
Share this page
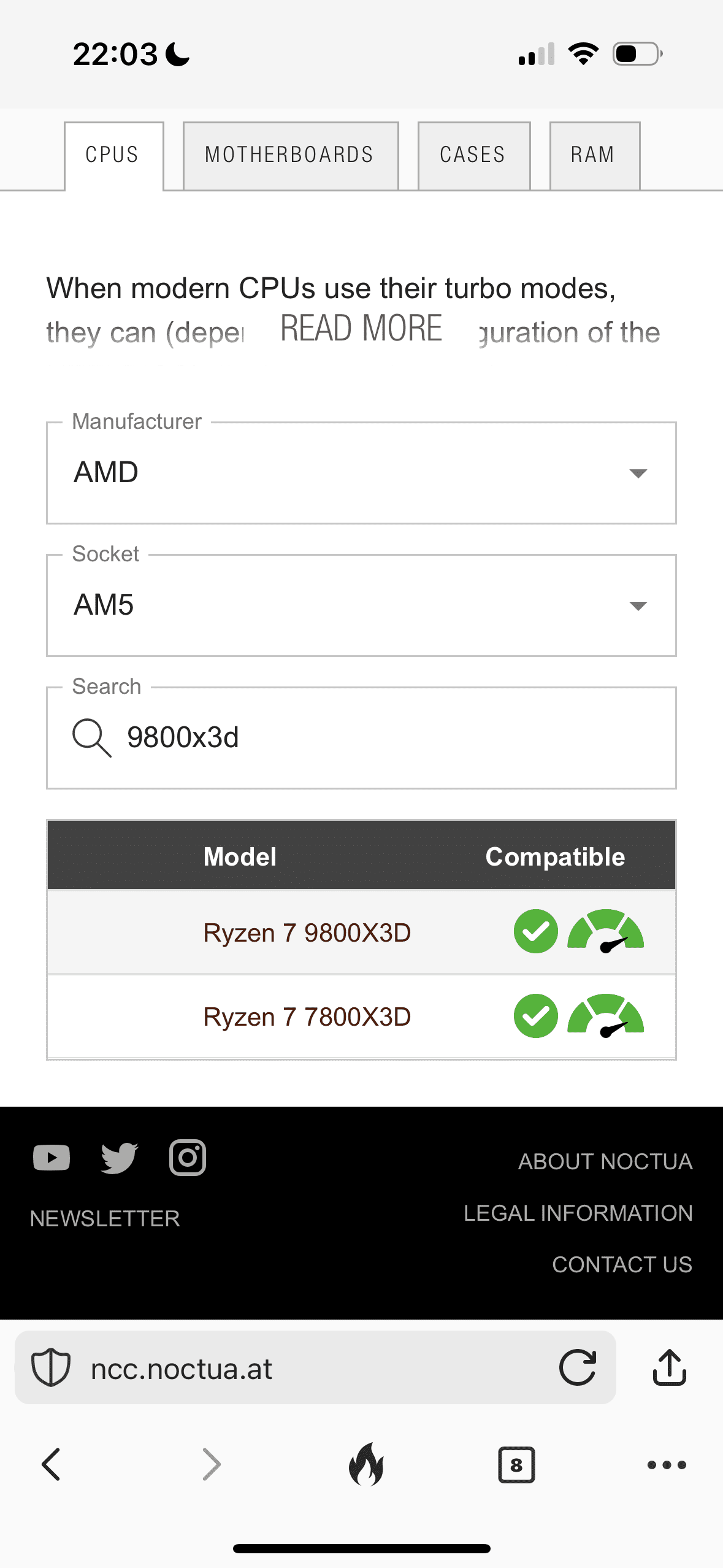click(x=669, y=1368)
